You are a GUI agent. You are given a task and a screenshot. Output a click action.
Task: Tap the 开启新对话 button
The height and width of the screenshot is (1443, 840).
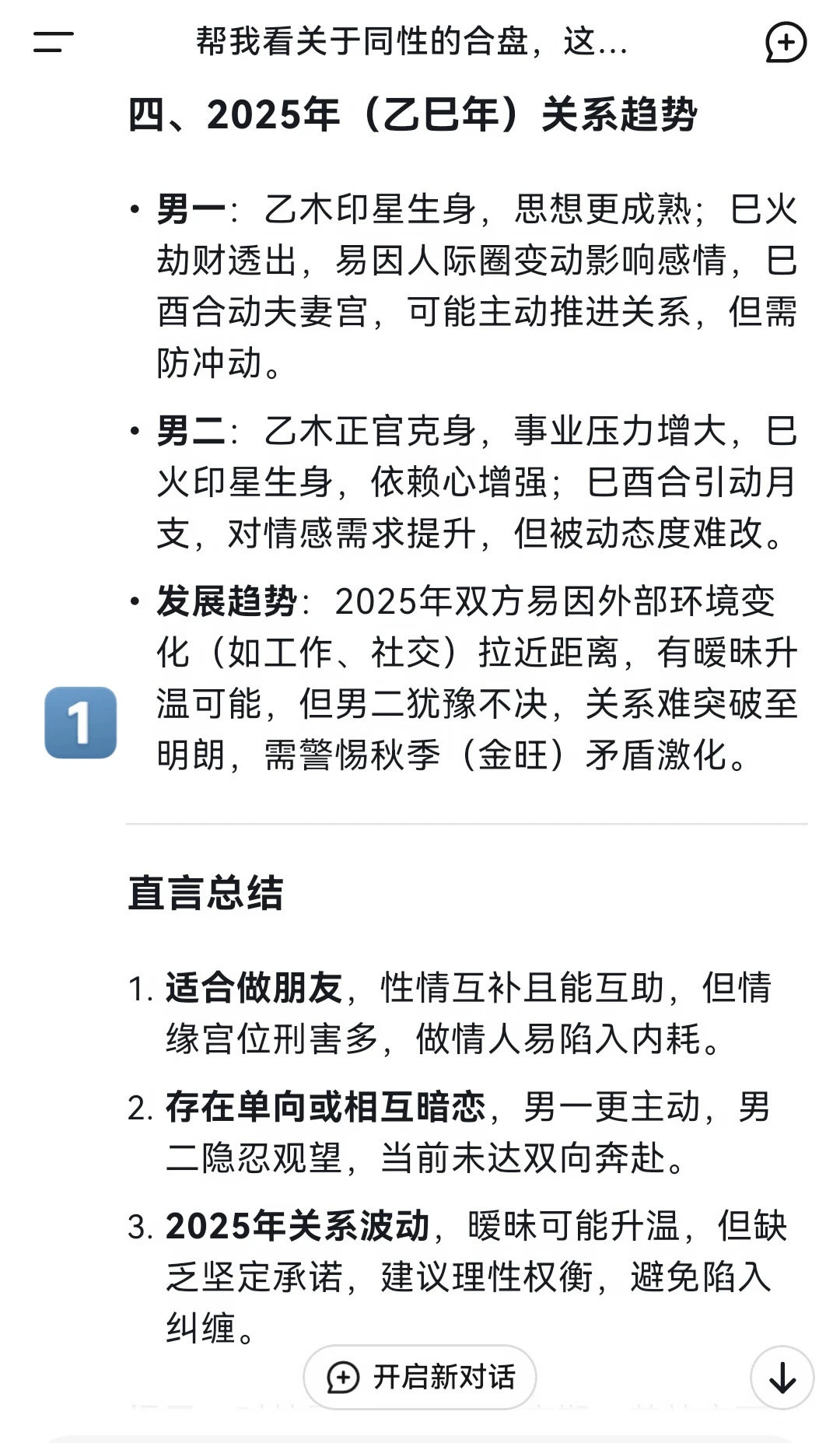(x=420, y=1377)
